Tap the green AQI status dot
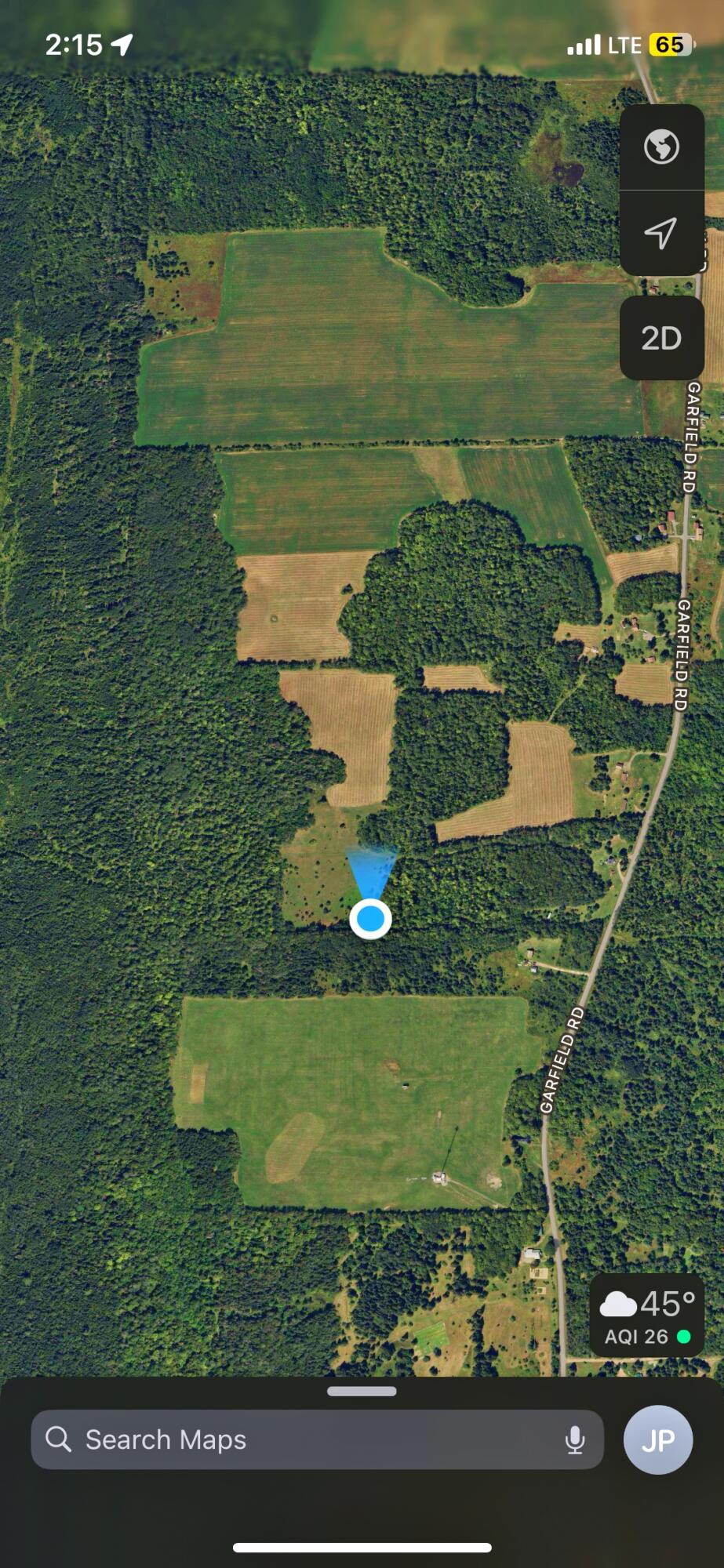Screen dimensions: 724x1568 pyautogui.click(x=684, y=1338)
